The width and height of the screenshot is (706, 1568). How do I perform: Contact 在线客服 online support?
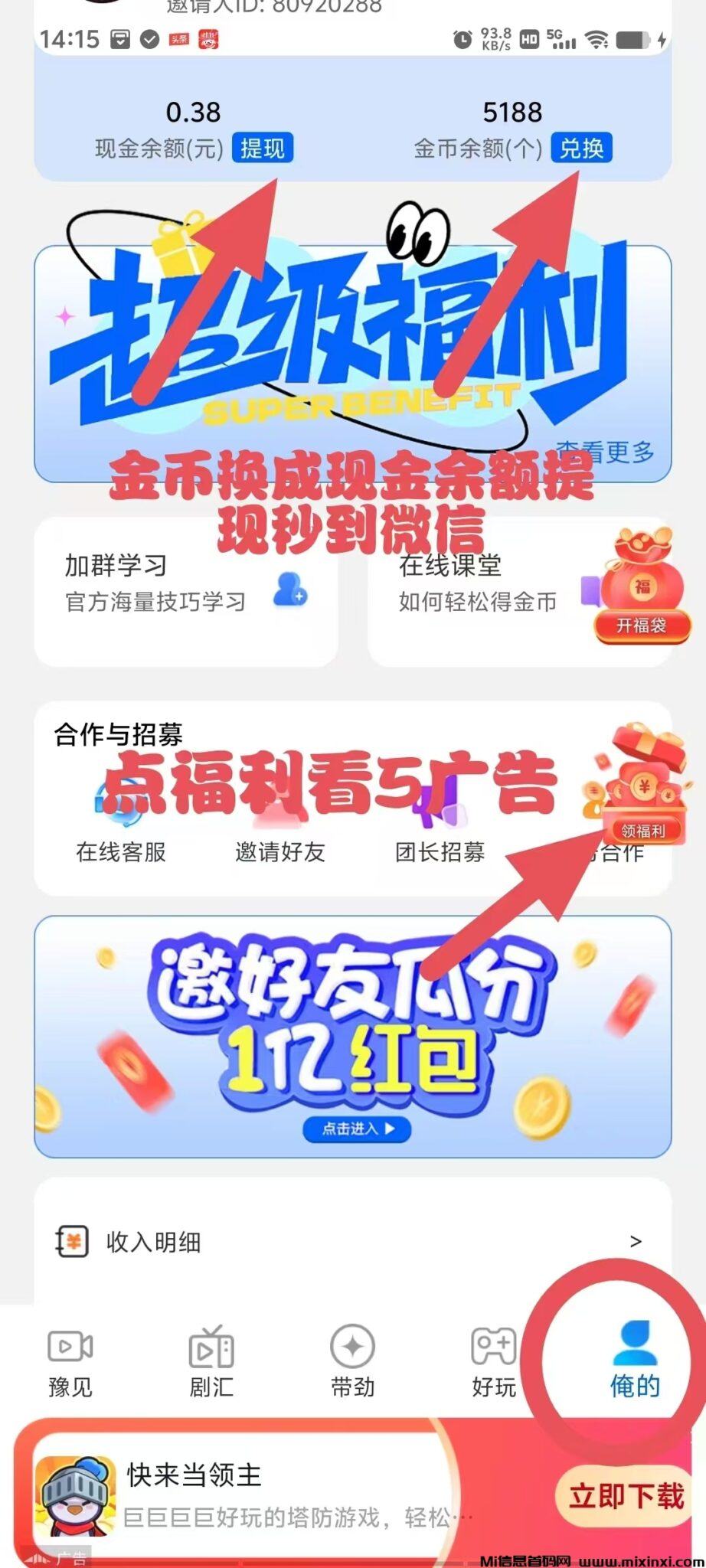[x=121, y=827]
